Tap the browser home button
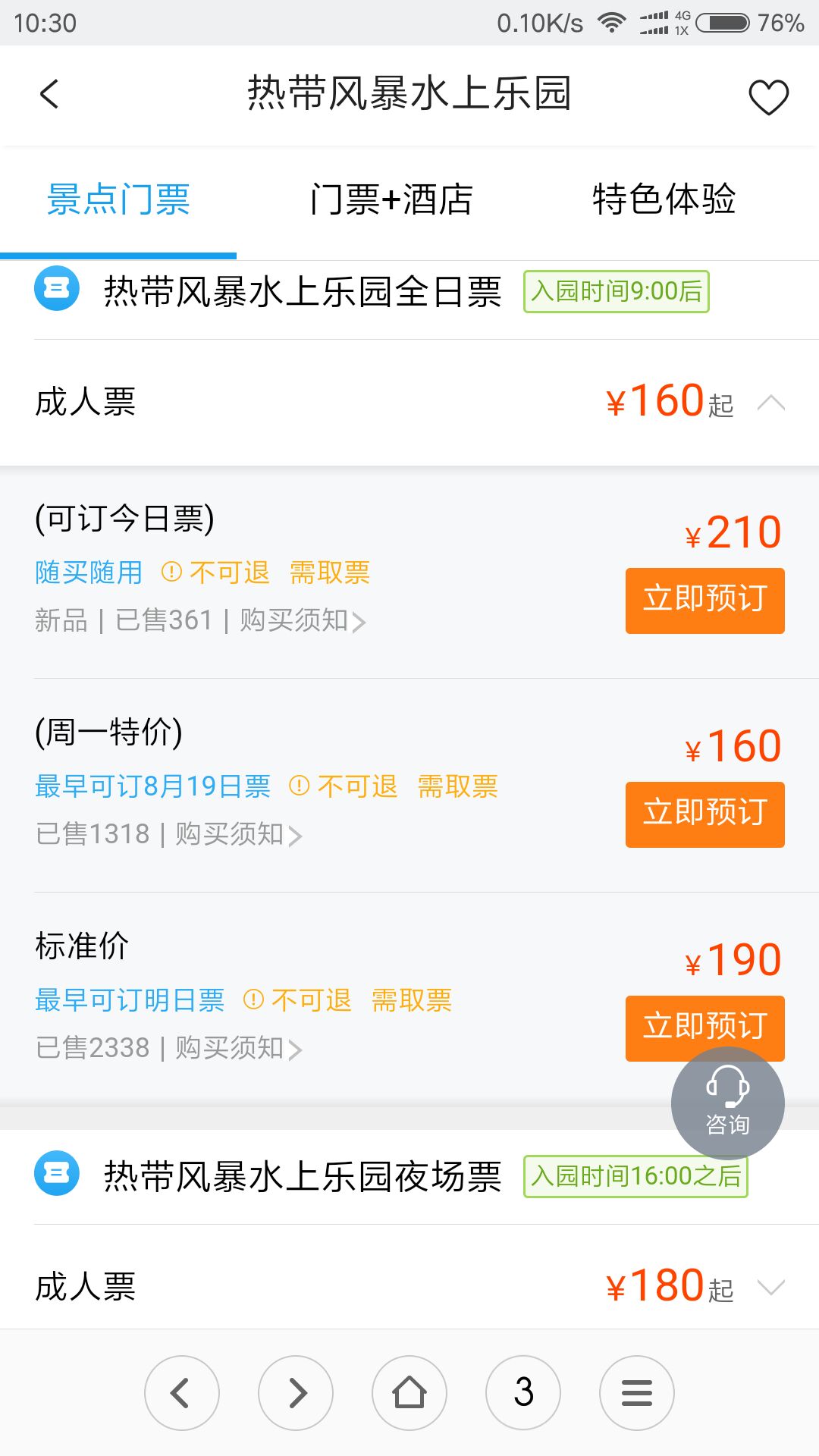Image resolution: width=819 pixels, height=1456 pixels. tap(409, 1393)
